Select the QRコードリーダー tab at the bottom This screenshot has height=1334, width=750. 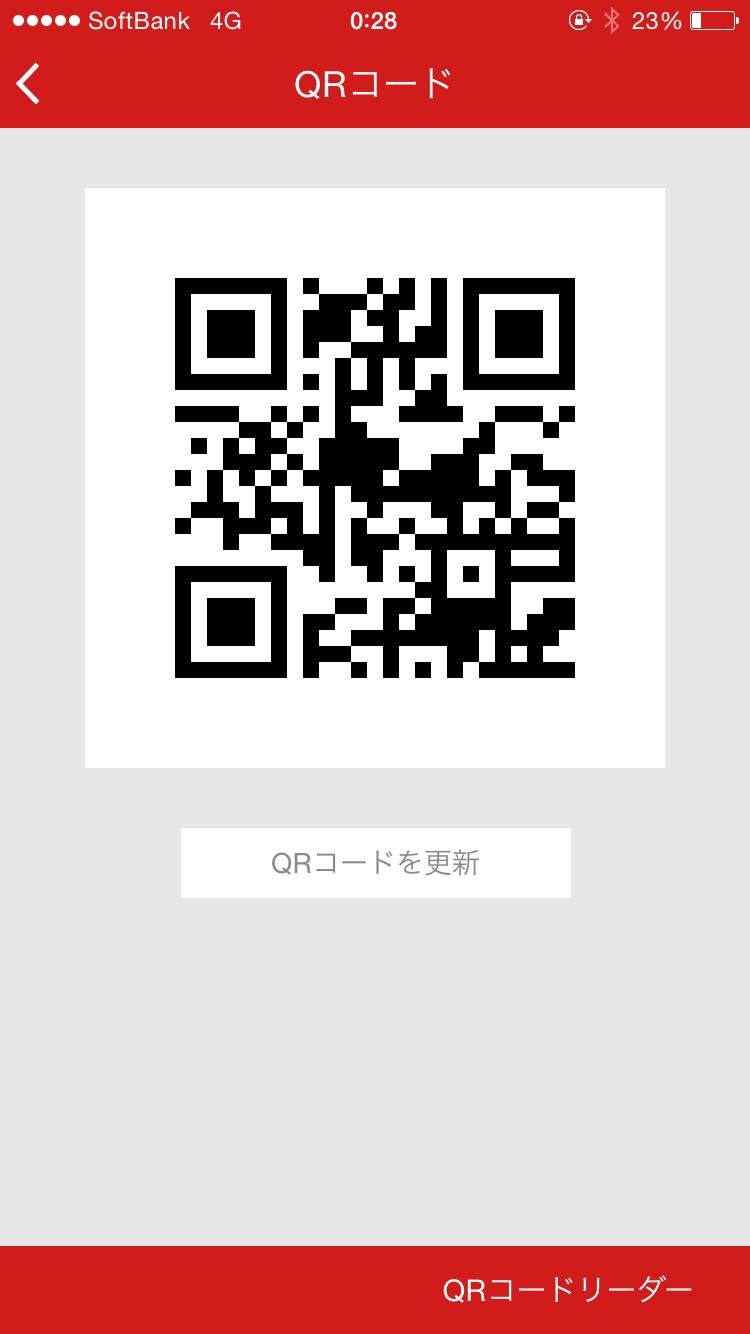point(565,1292)
